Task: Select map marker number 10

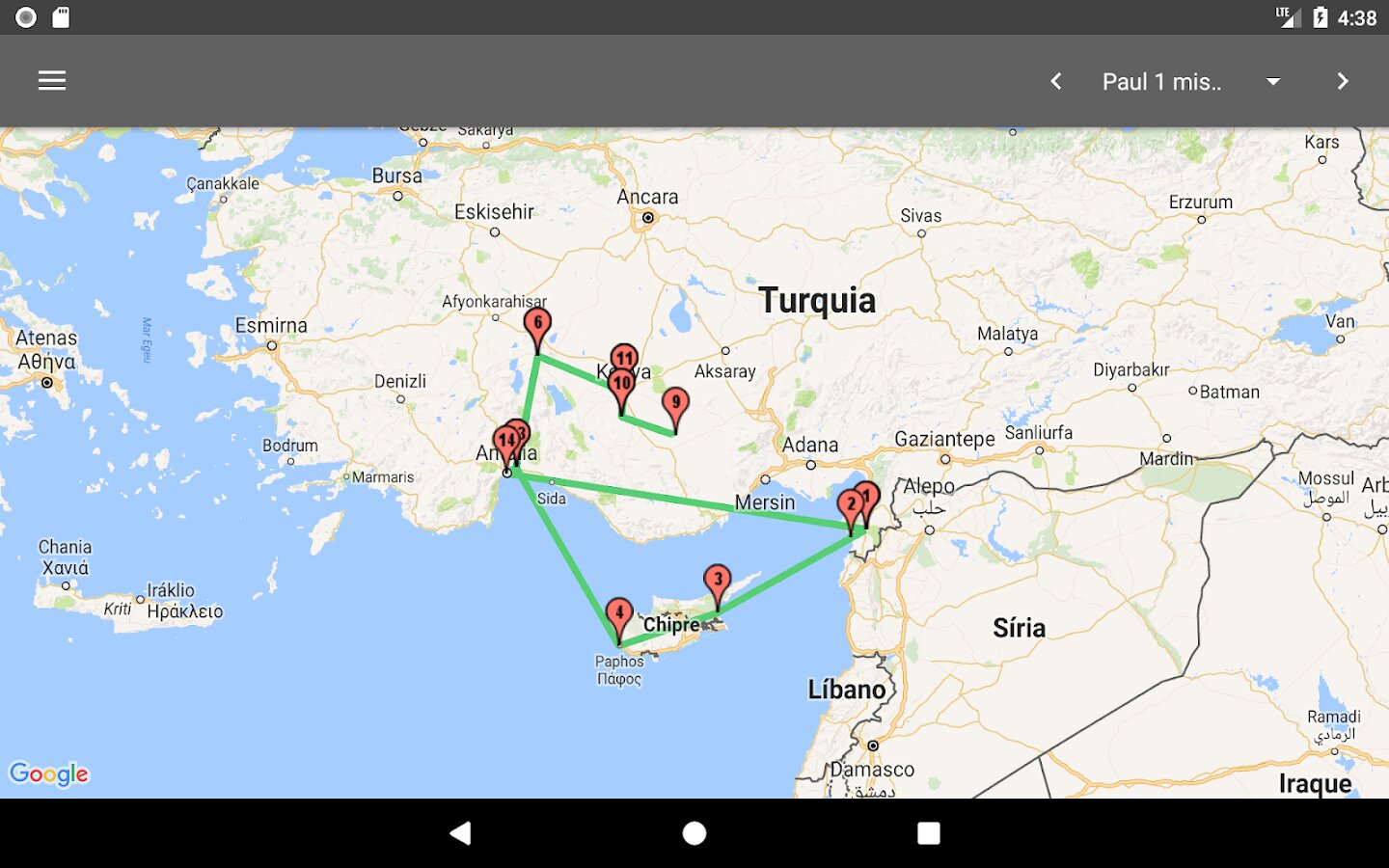Action: coord(621,388)
